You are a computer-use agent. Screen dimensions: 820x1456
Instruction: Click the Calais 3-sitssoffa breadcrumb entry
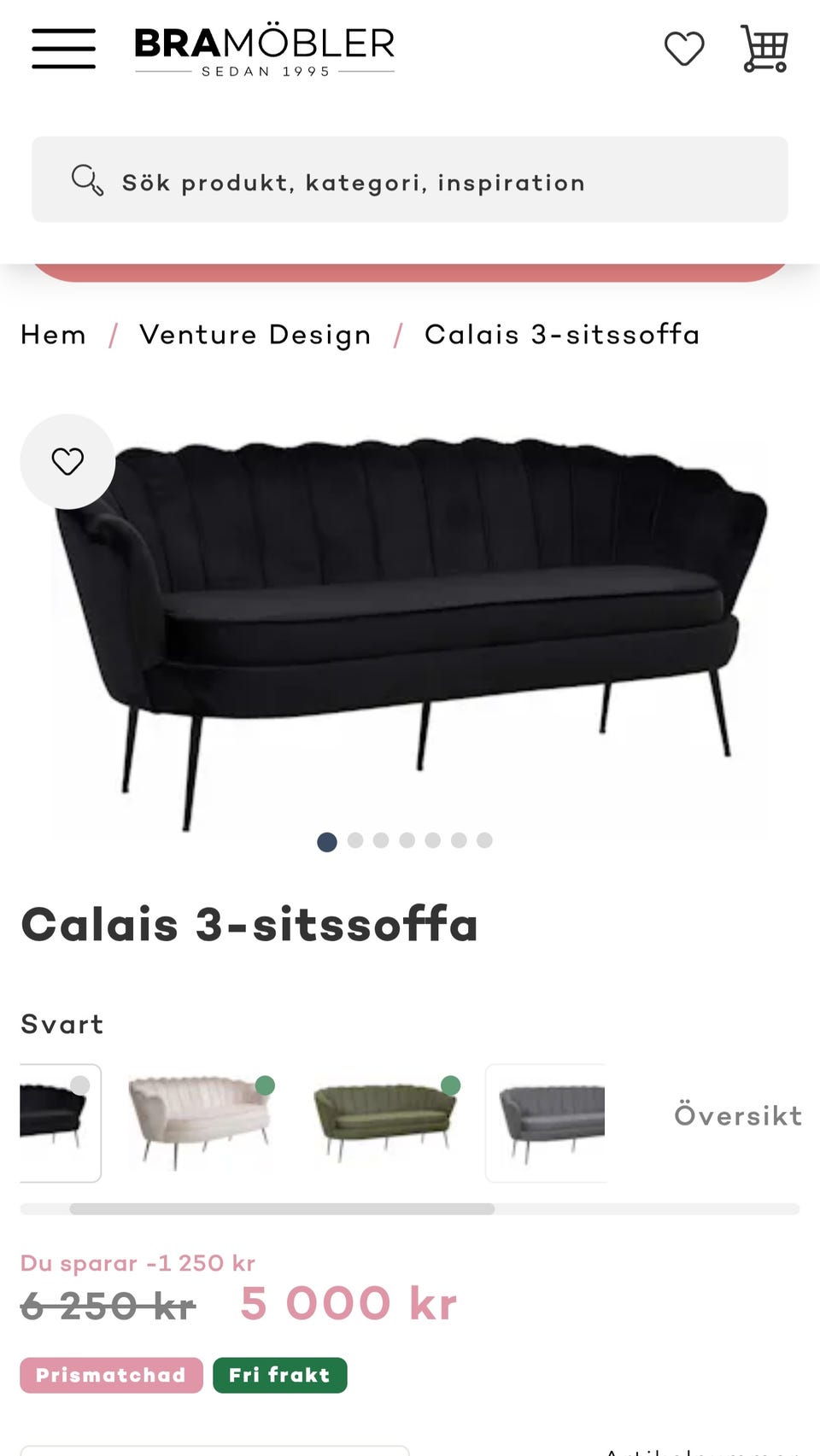point(561,335)
